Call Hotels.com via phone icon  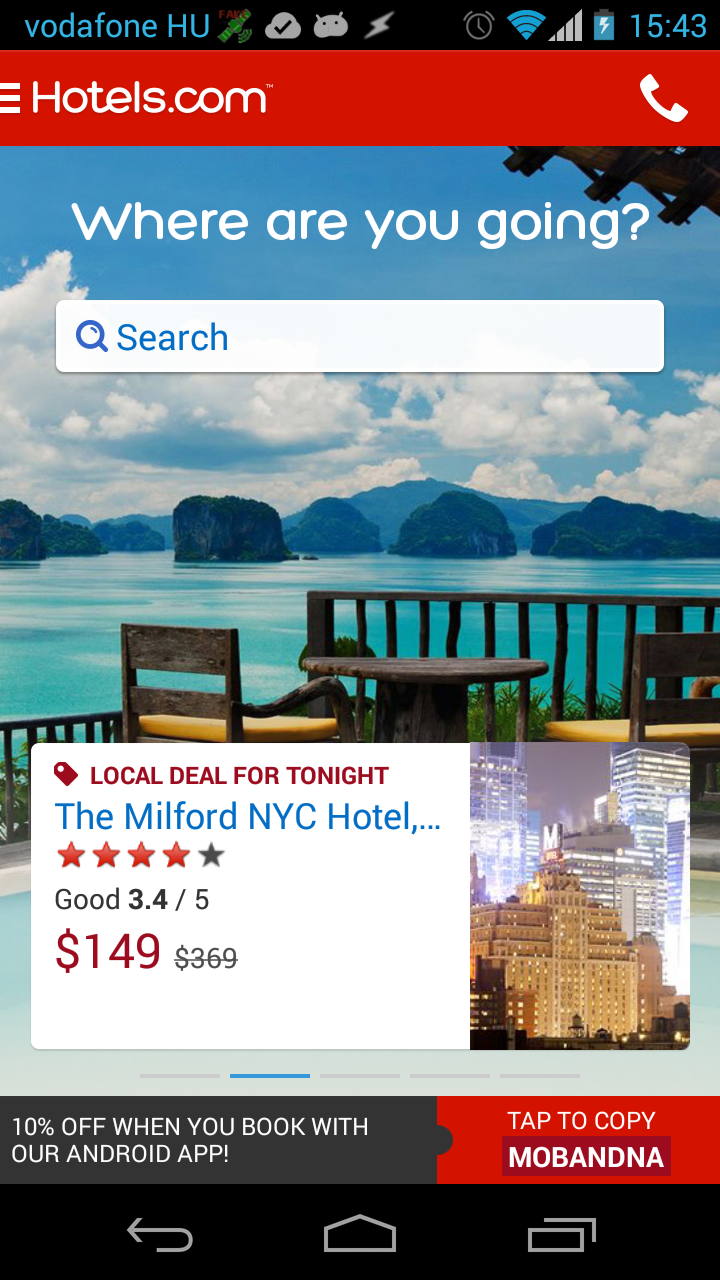663,98
